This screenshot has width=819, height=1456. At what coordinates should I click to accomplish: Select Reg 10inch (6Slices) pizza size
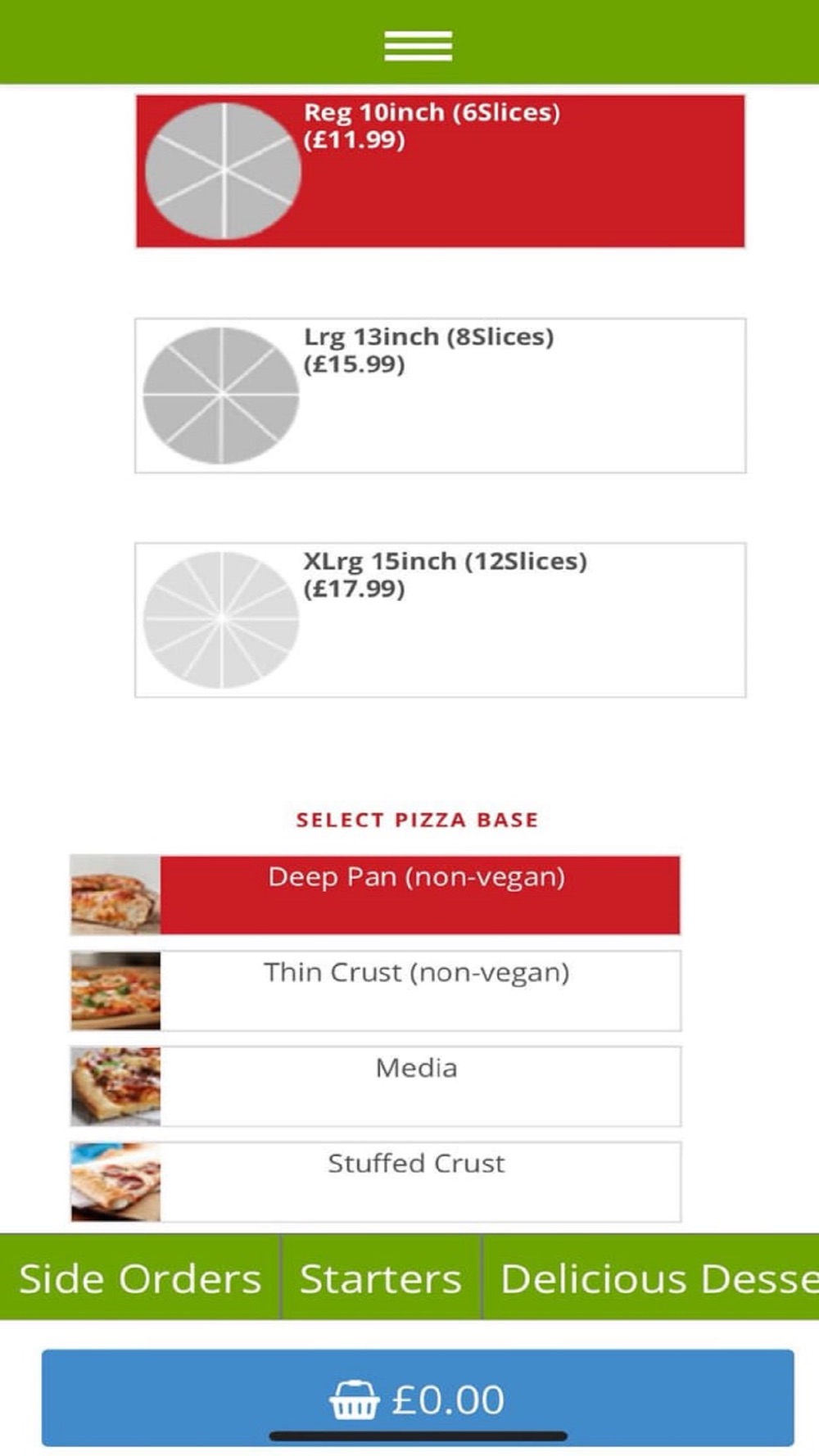pos(441,170)
